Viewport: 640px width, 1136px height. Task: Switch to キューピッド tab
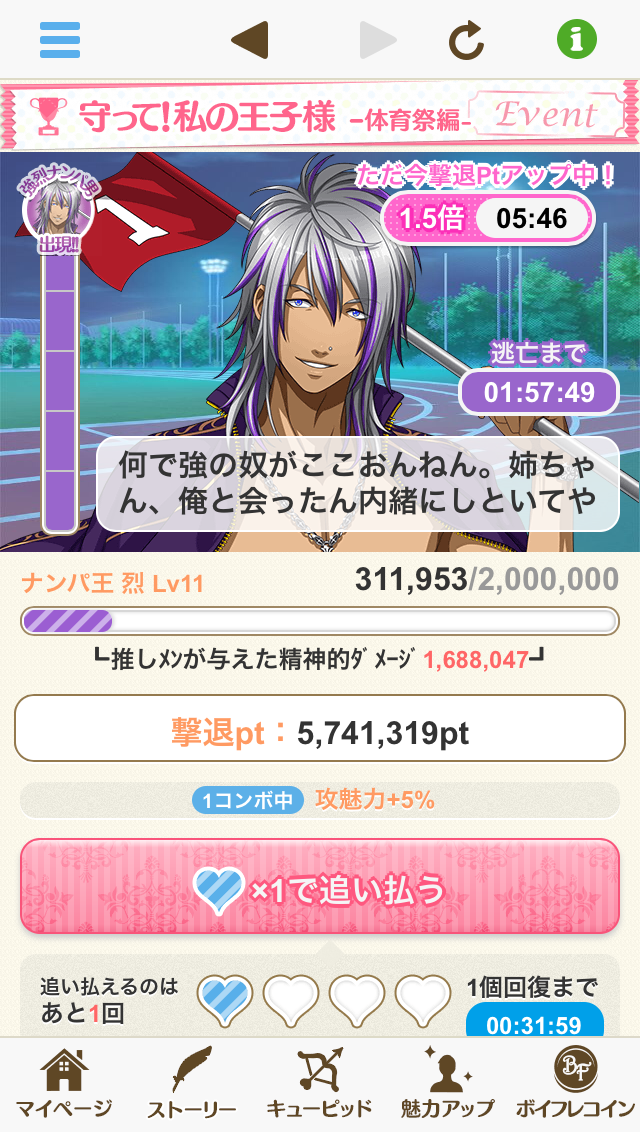319,1086
